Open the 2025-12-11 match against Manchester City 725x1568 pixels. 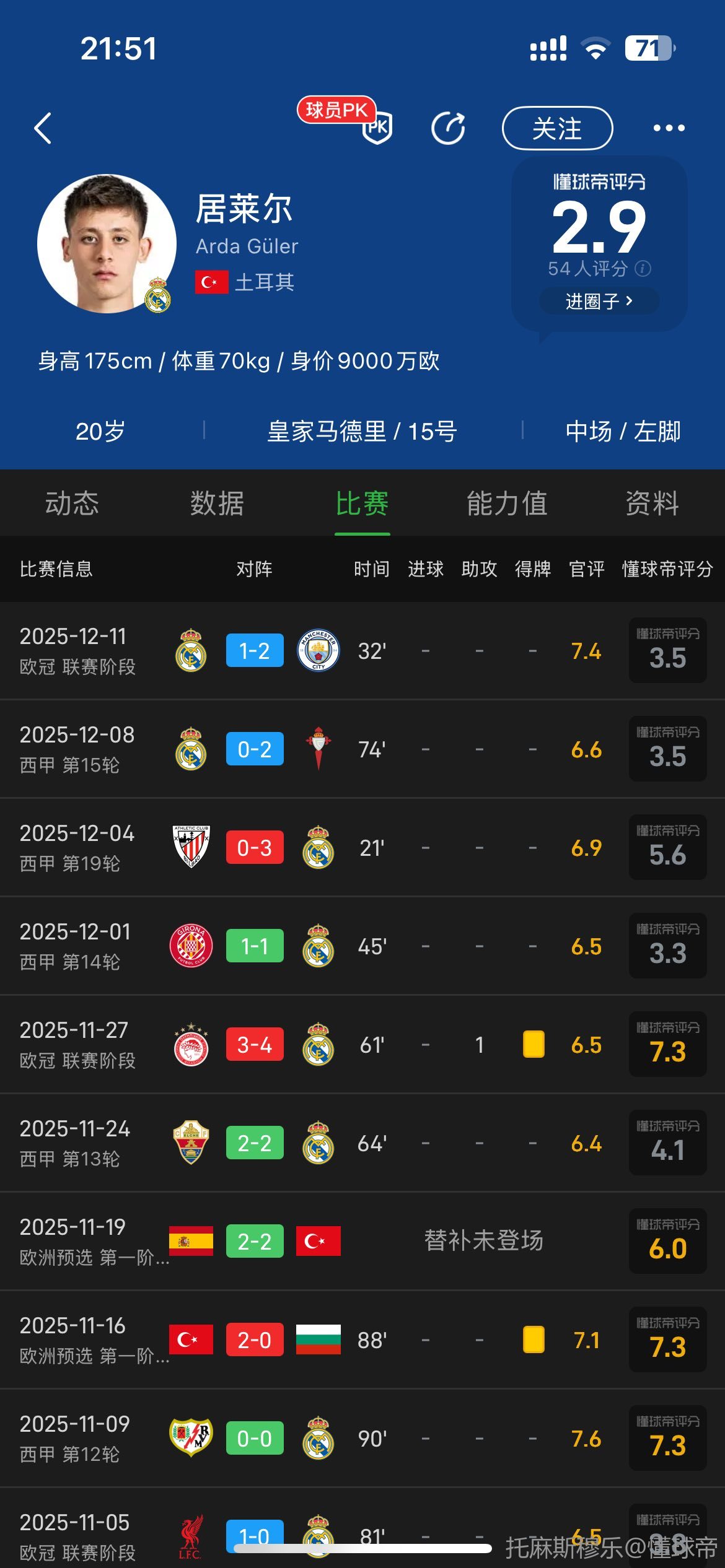362,650
